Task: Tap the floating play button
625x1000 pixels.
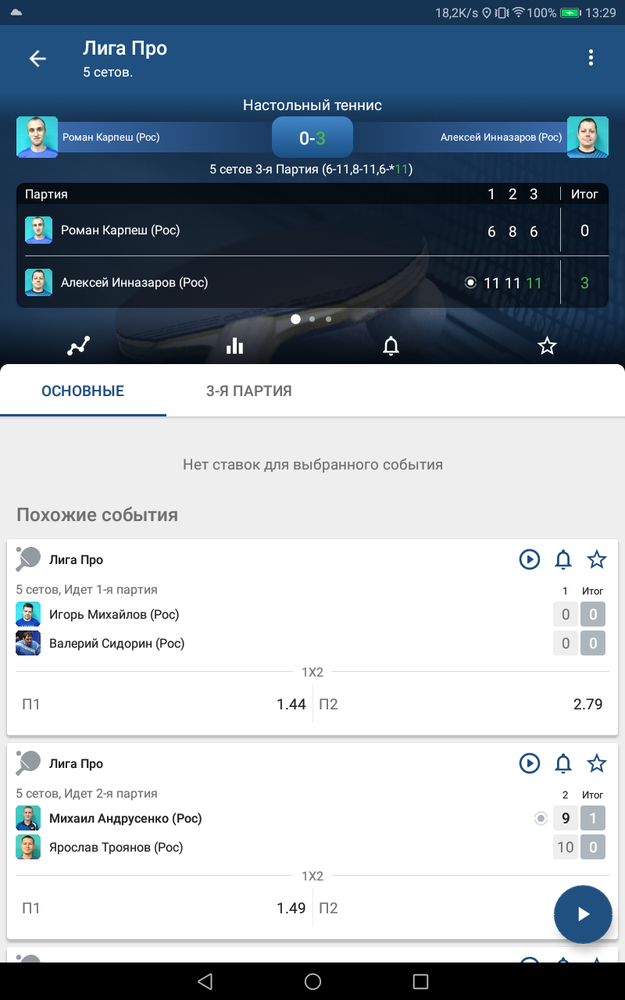Action: pos(583,915)
